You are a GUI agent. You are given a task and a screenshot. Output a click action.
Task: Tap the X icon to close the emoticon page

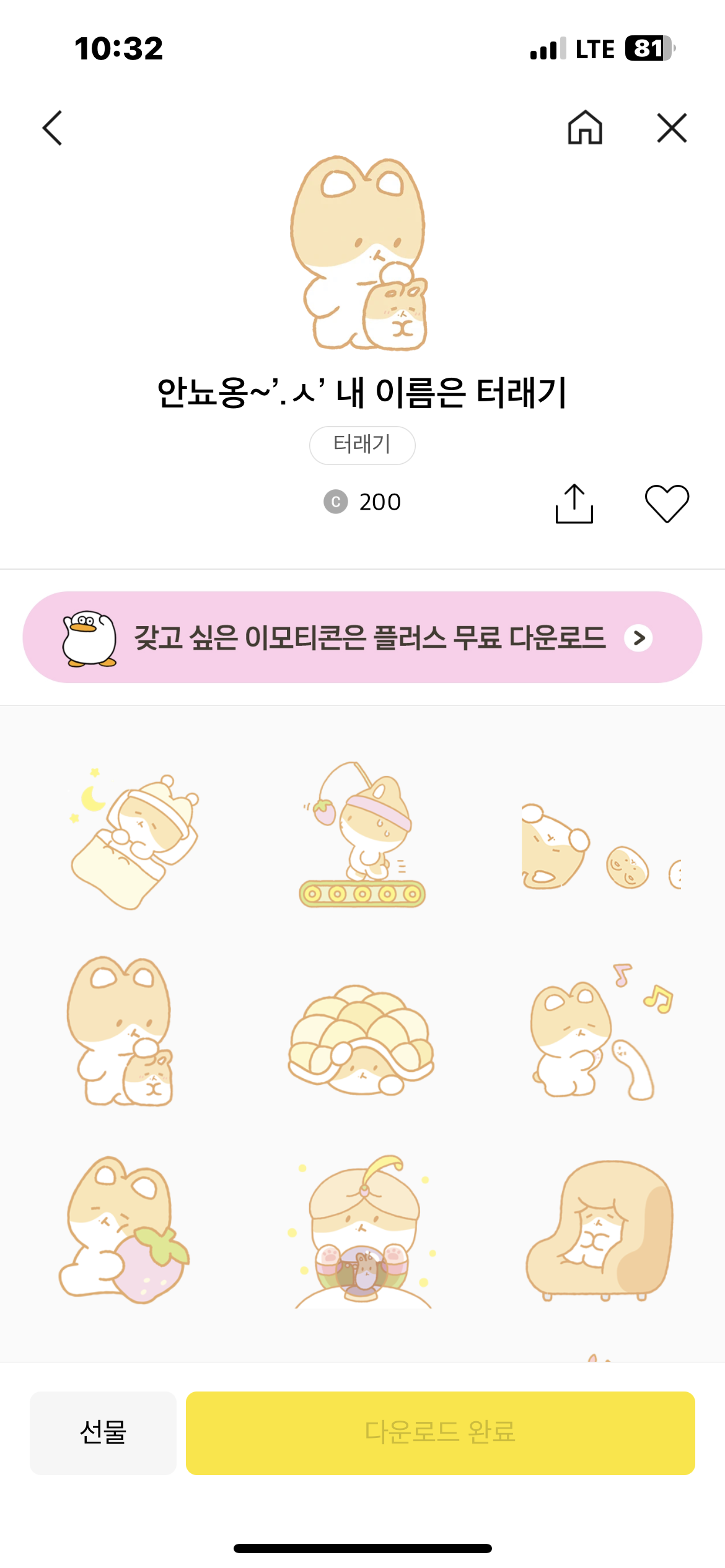(672, 129)
